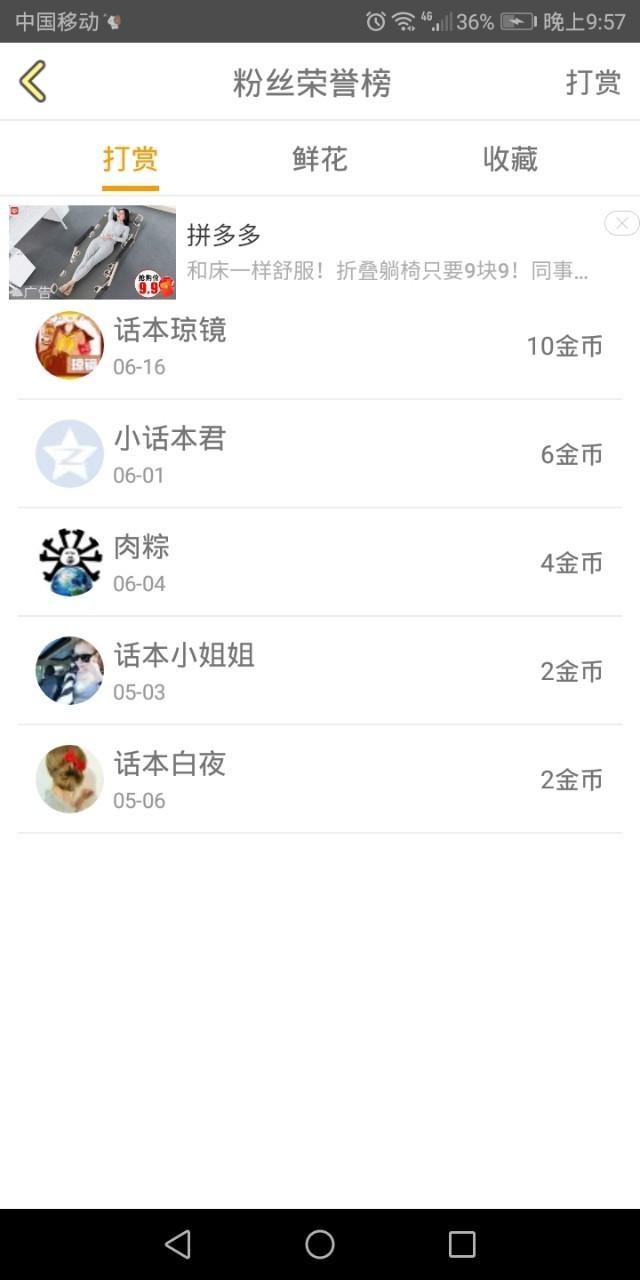Open 话本琼镜's entry
Viewport: 640px width, 1280px height.
tap(320, 346)
